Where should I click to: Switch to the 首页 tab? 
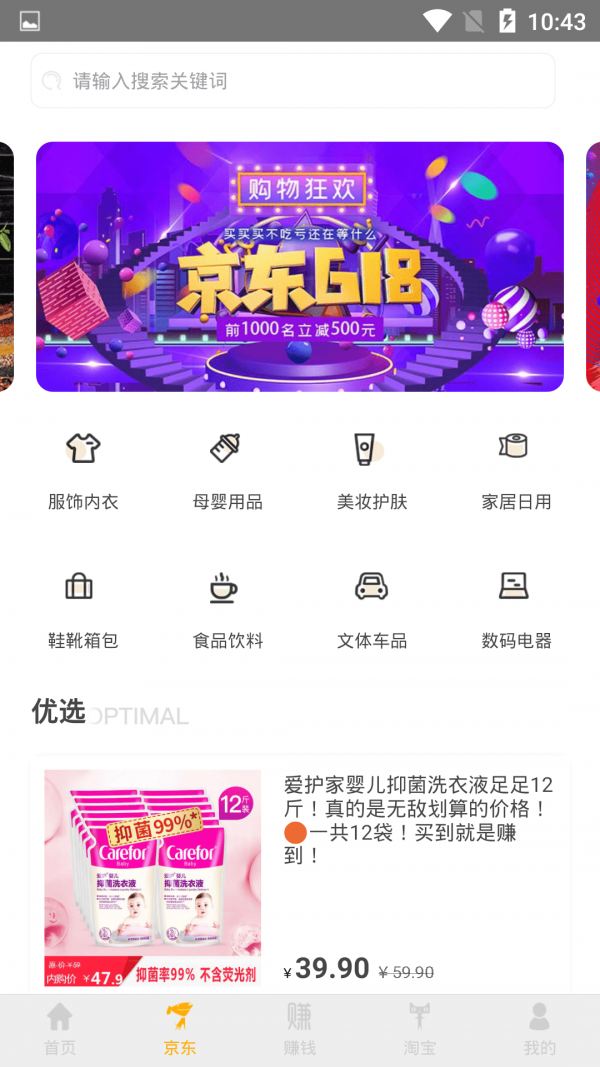coord(60,1030)
